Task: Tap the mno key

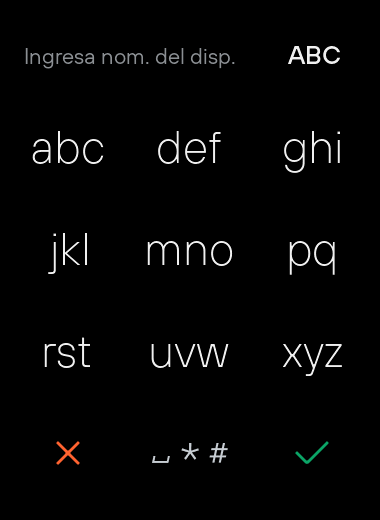Action: pyautogui.click(x=189, y=254)
